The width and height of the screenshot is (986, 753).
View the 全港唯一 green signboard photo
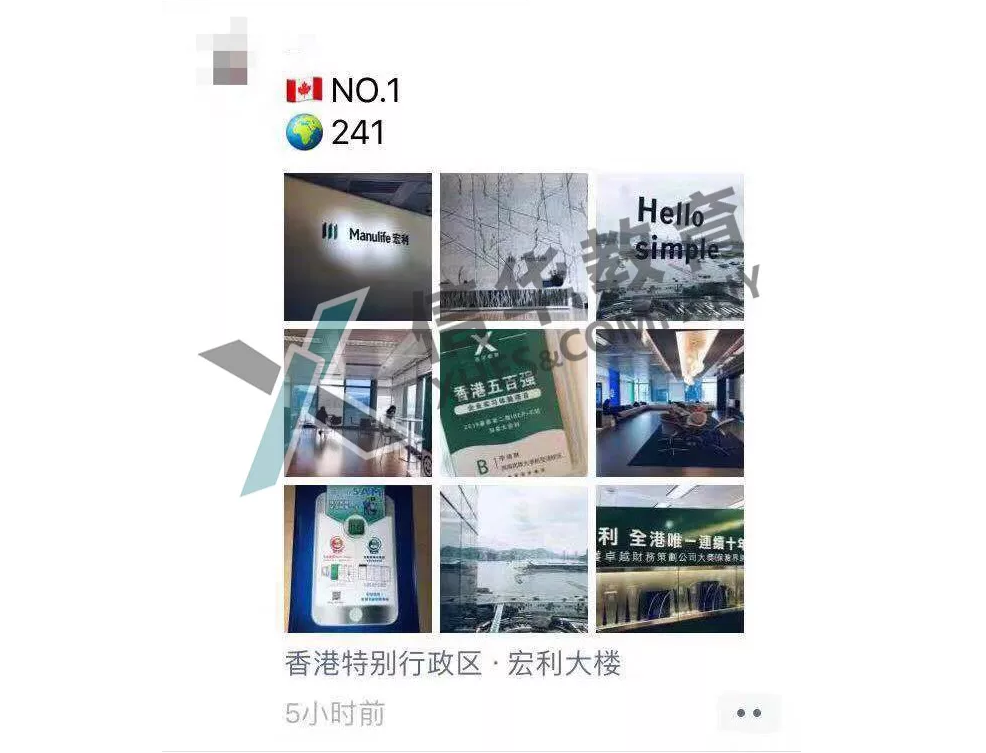669,558
